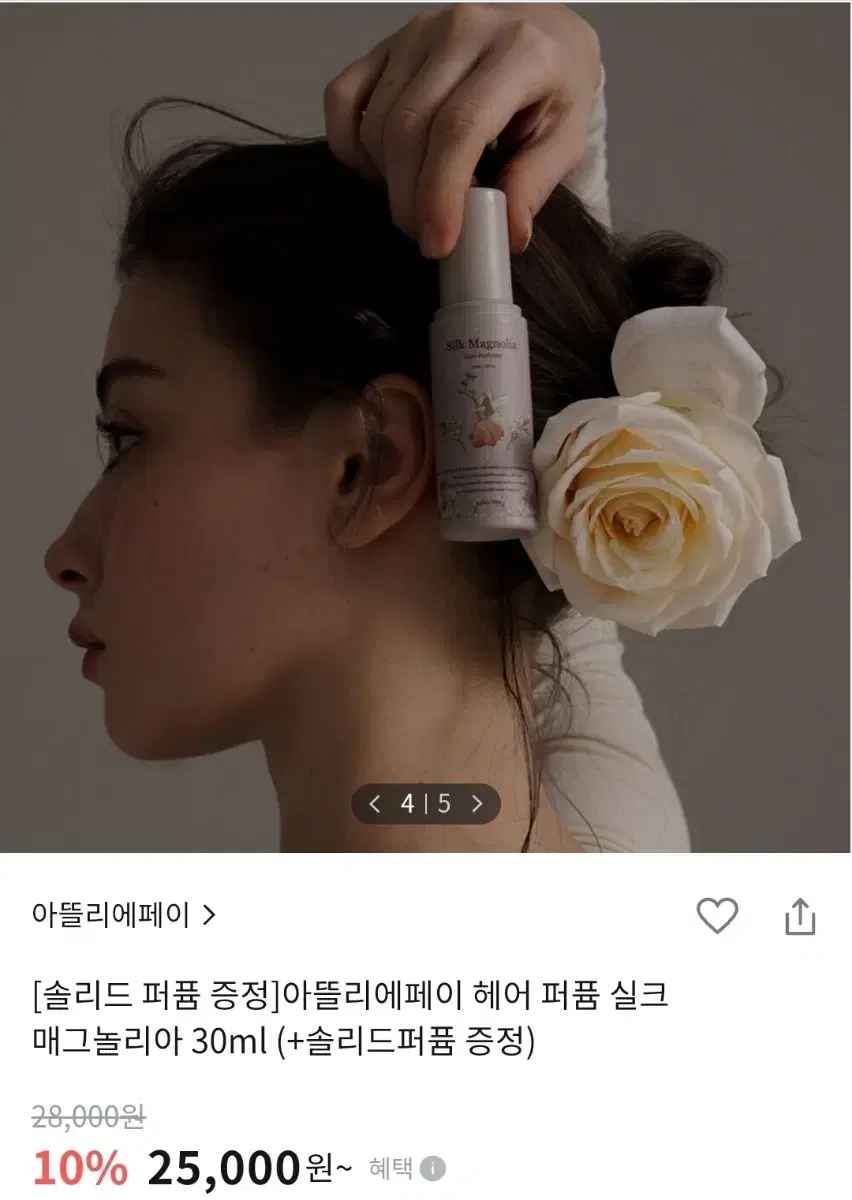The height and width of the screenshot is (1200, 852).
Task: Toggle the heart to wishlist this perfume
Action: [718, 913]
